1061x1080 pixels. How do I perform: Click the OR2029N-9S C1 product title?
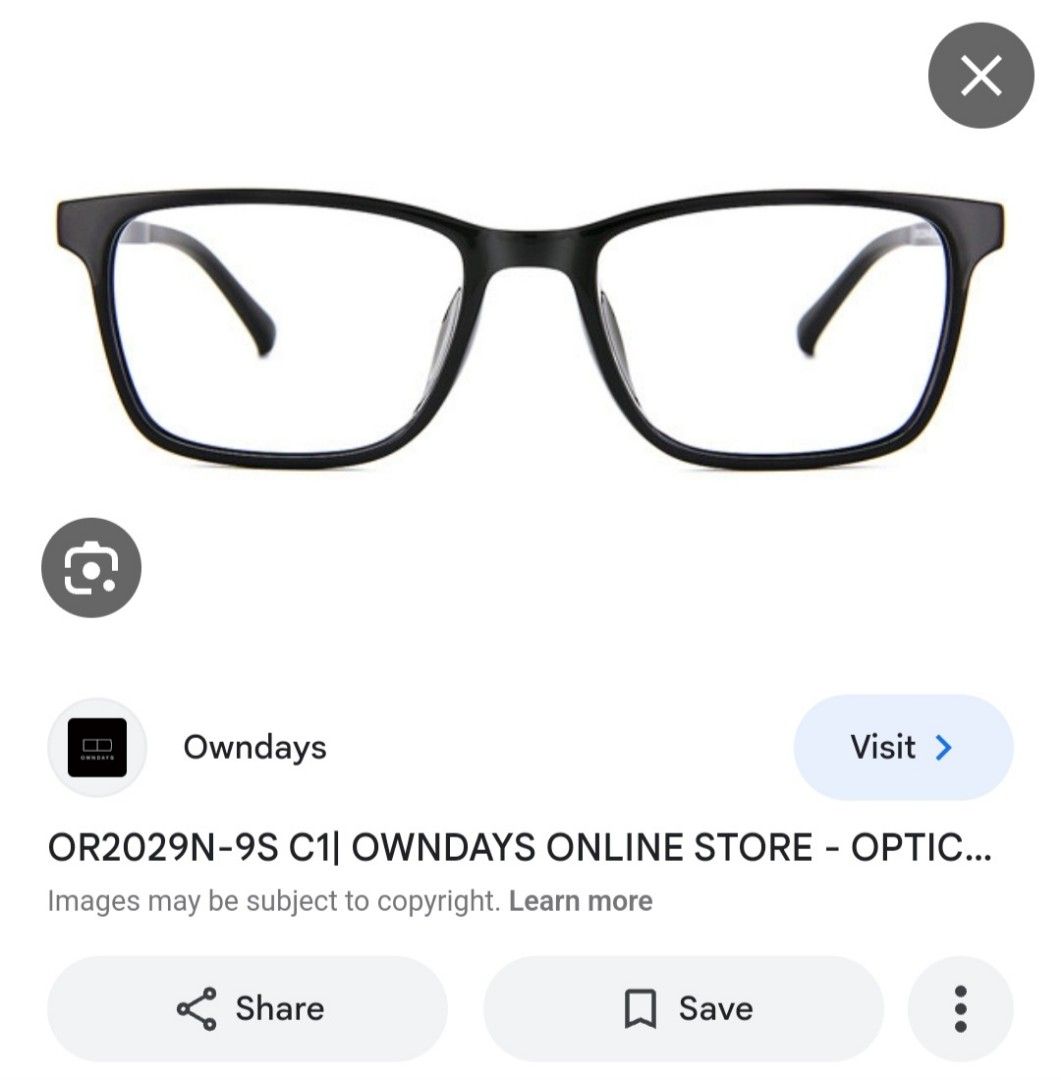tap(520, 846)
